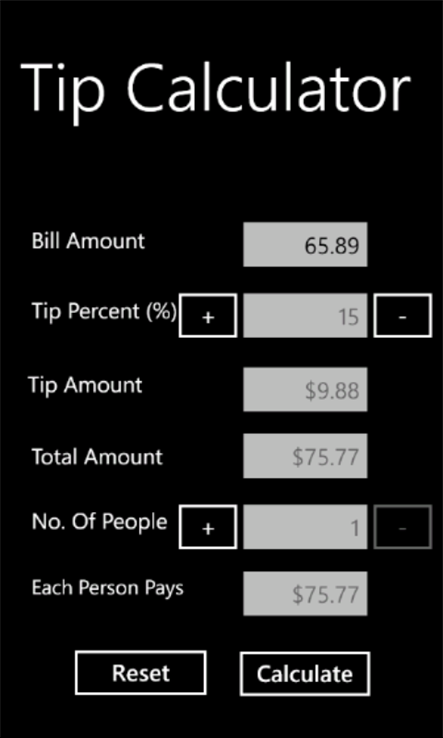Tap the Bill Amount field showing 65.89
The image size is (443, 738).
coord(305,244)
